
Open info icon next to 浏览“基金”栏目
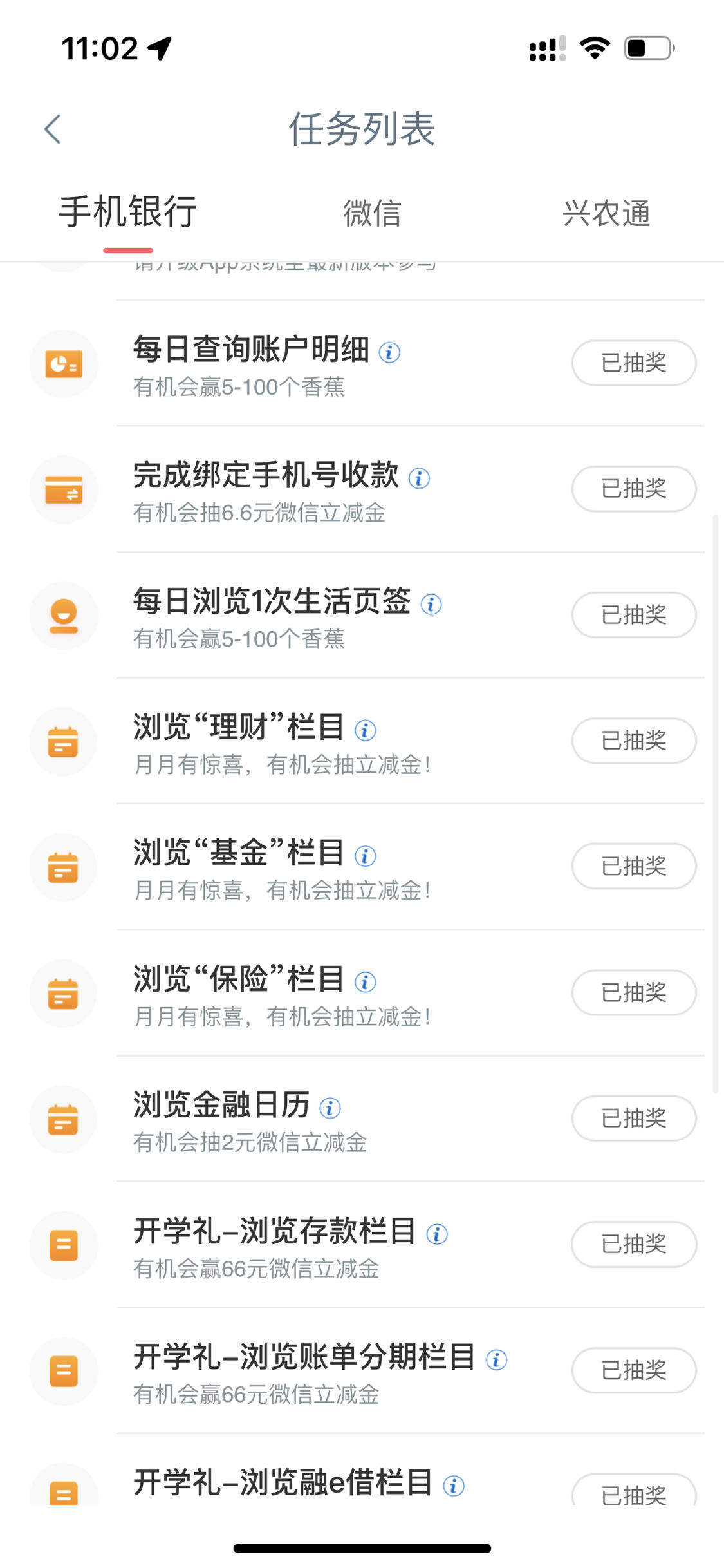coord(366,856)
